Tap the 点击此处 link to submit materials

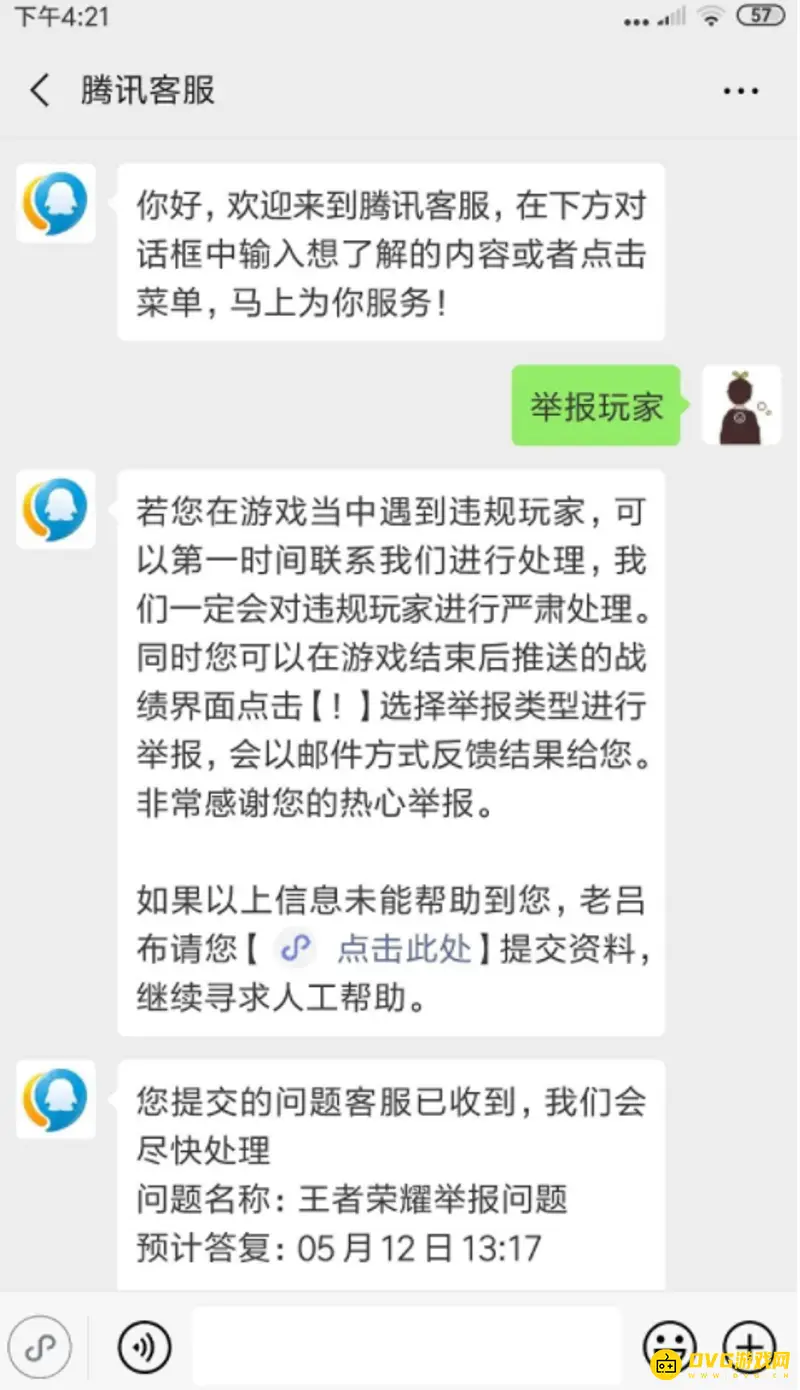(x=403, y=950)
